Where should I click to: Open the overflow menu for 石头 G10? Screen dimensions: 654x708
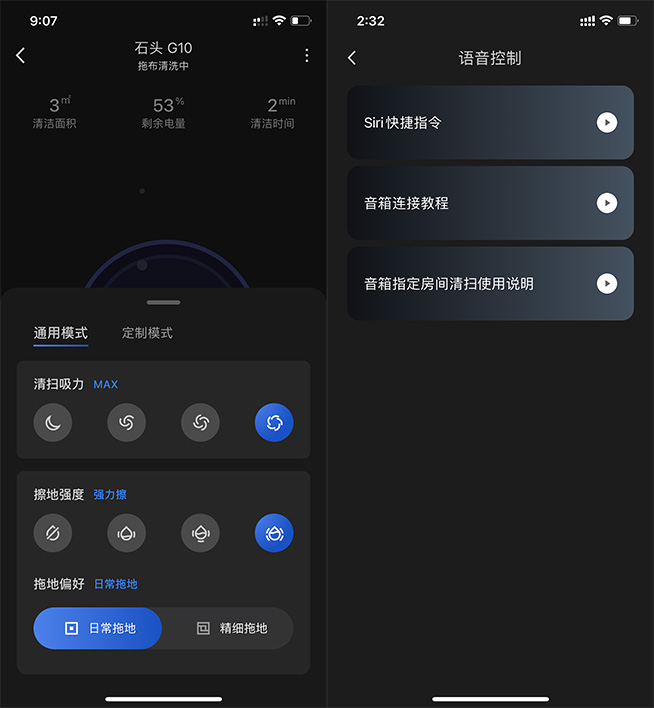point(306,56)
